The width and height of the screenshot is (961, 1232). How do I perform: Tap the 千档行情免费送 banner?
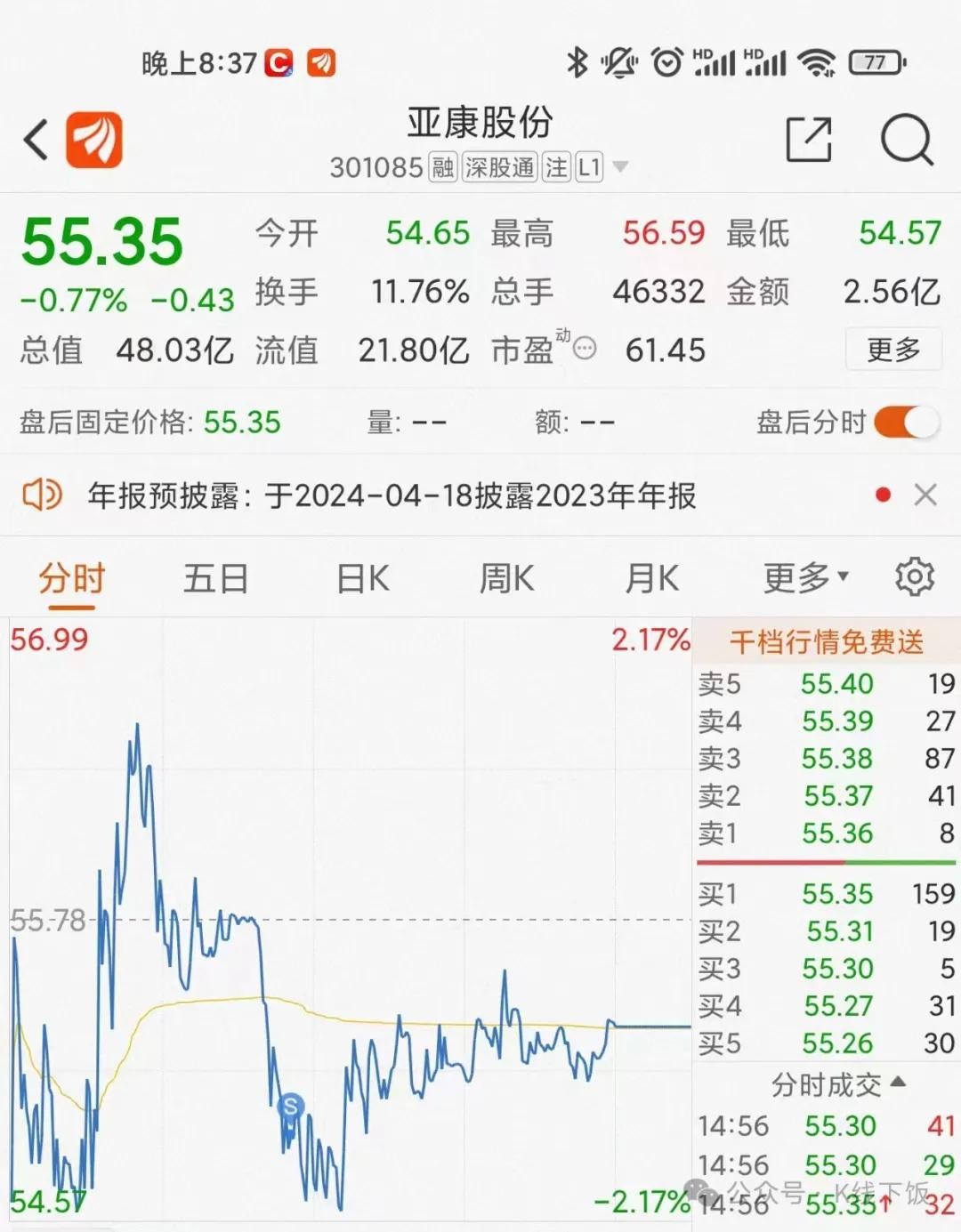[826, 641]
